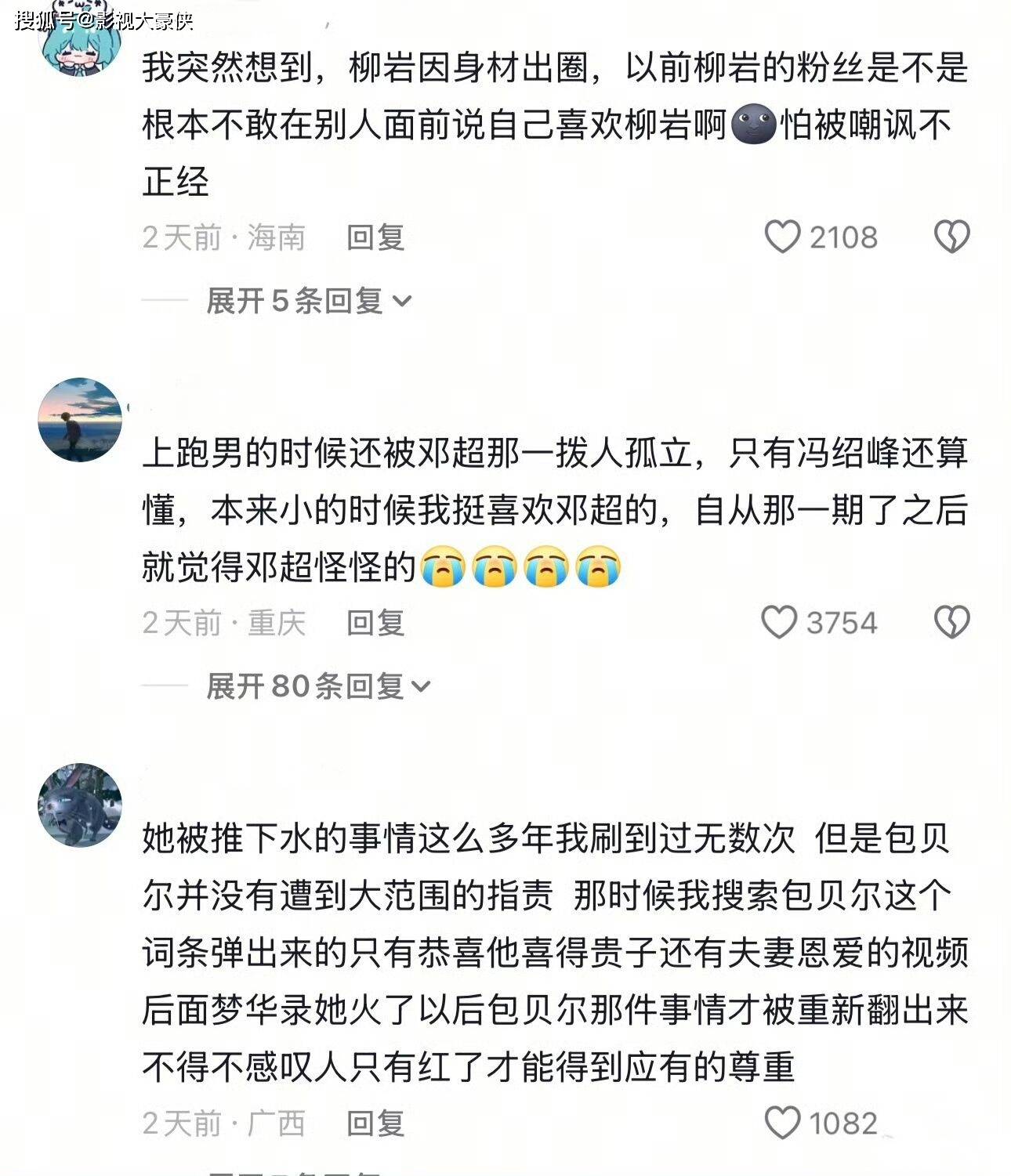Open the blue-haired anime avatar's profile
1011x1176 pixels.
(x=80, y=43)
